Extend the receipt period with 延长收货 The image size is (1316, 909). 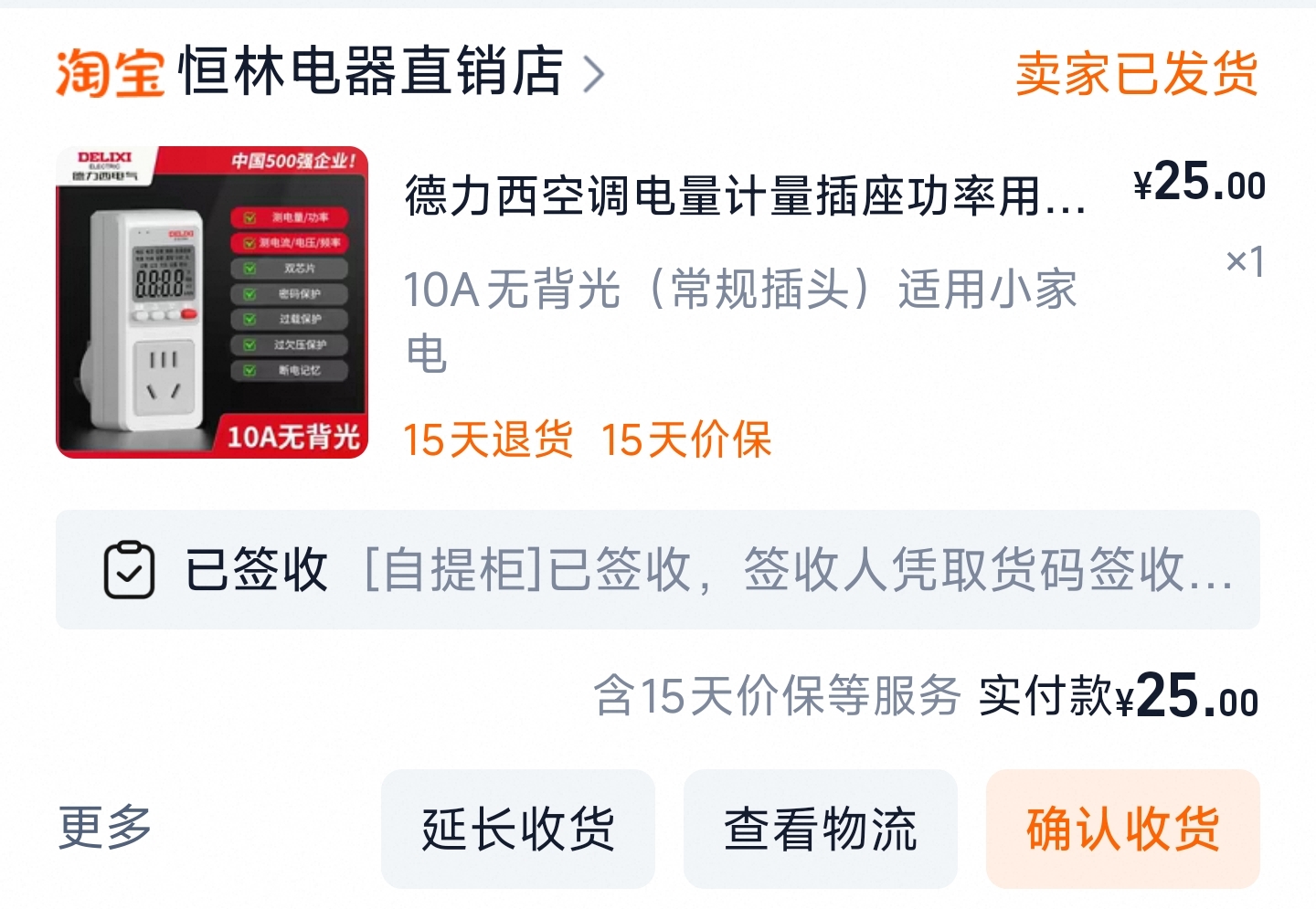pyautogui.click(x=517, y=829)
